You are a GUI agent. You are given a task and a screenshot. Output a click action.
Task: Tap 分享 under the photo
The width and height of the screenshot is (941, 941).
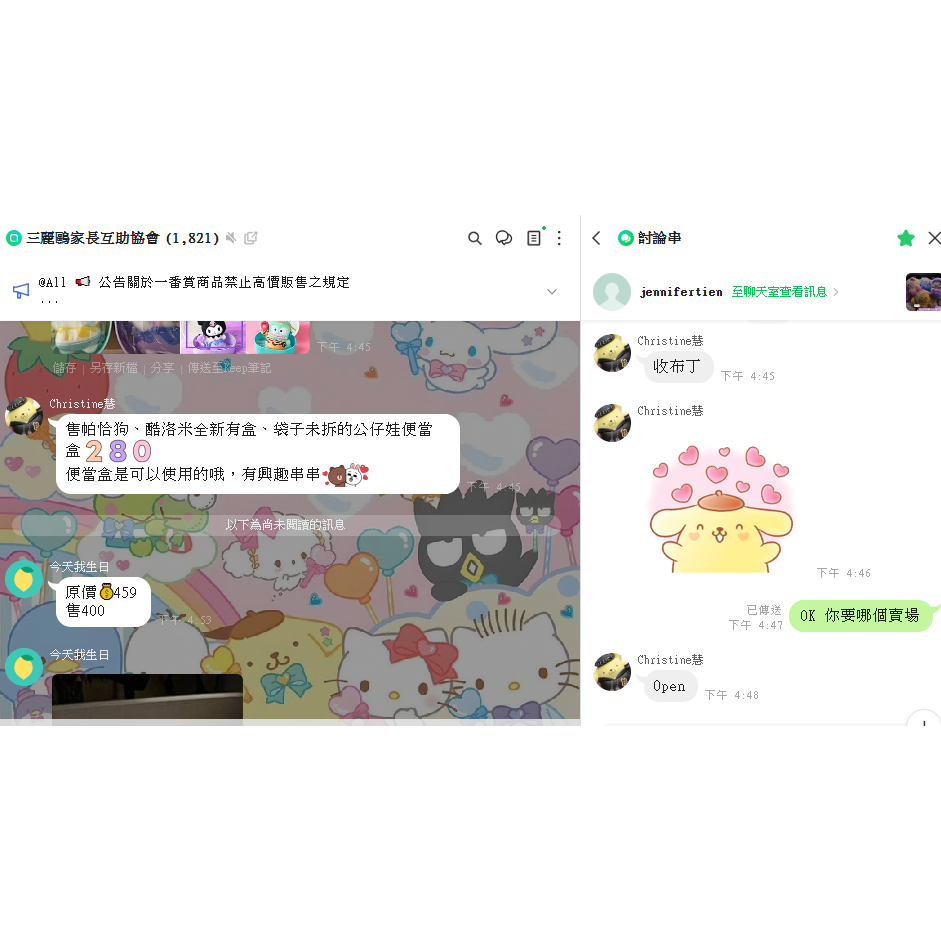coord(161,368)
